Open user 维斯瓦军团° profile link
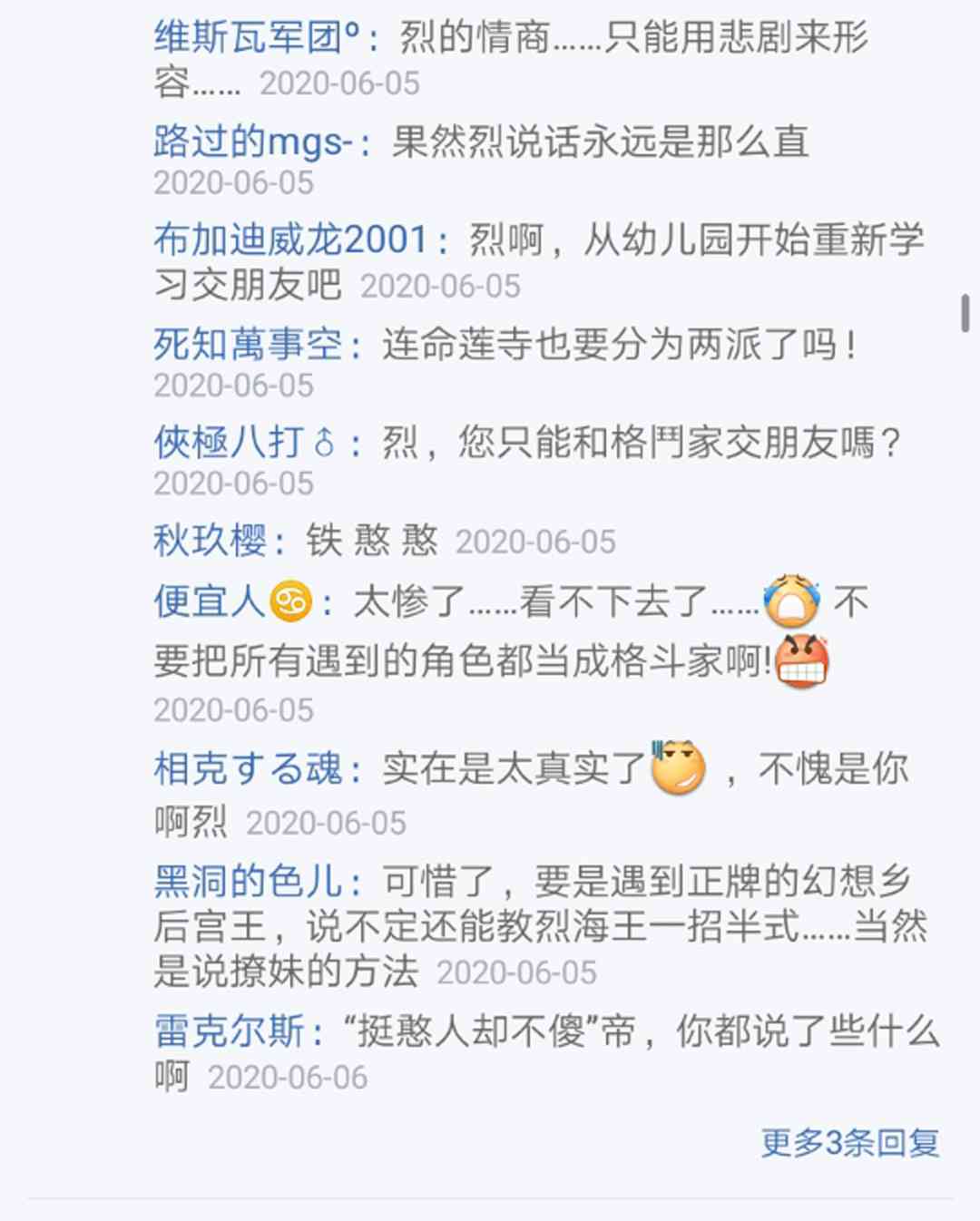 pyautogui.click(x=257, y=38)
